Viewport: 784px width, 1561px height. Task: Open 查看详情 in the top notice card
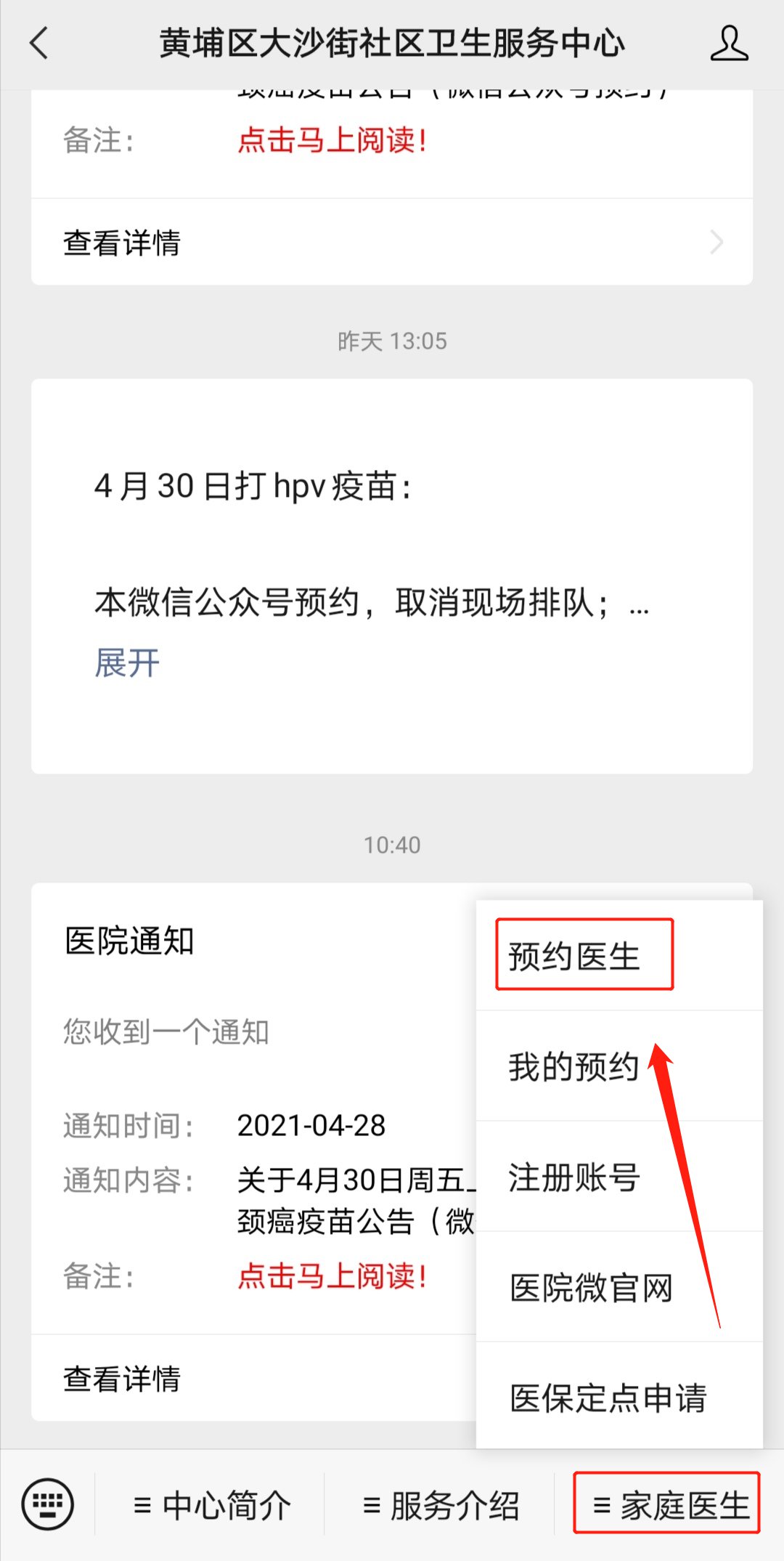[x=392, y=243]
